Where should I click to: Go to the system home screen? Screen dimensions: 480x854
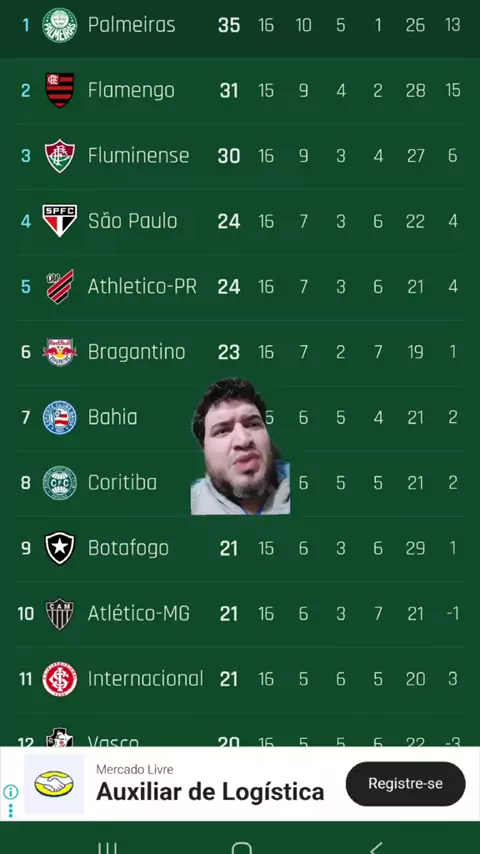coord(241,847)
